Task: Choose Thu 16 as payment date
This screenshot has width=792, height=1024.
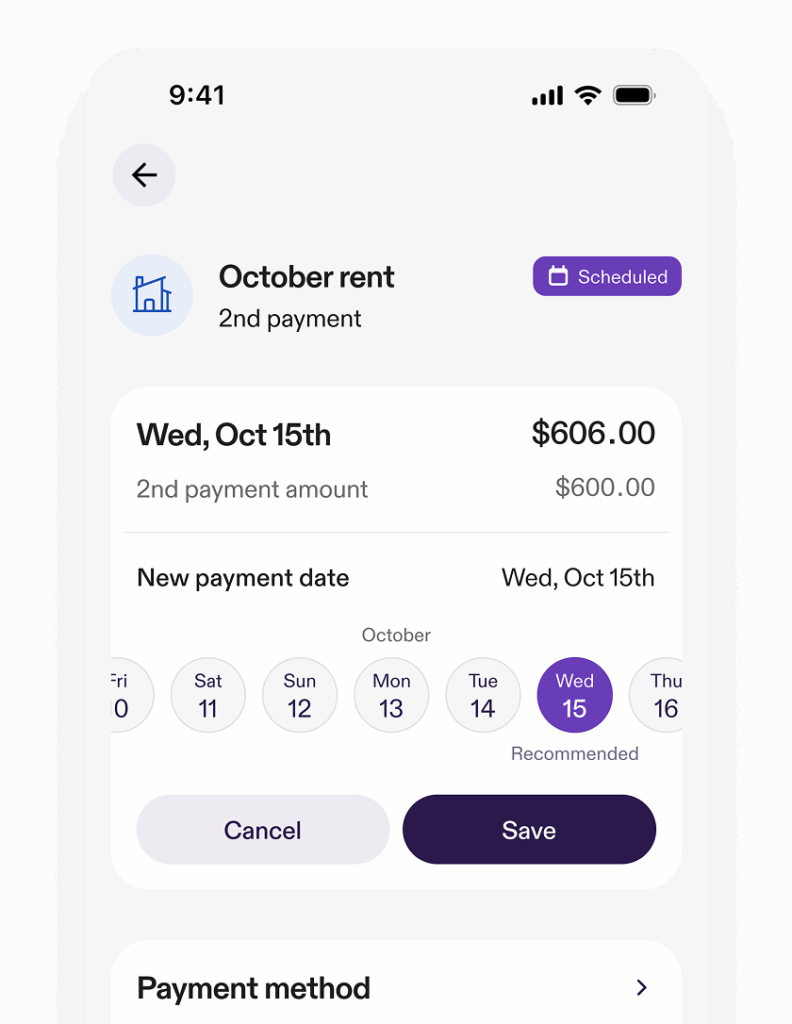Action: [660, 695]
